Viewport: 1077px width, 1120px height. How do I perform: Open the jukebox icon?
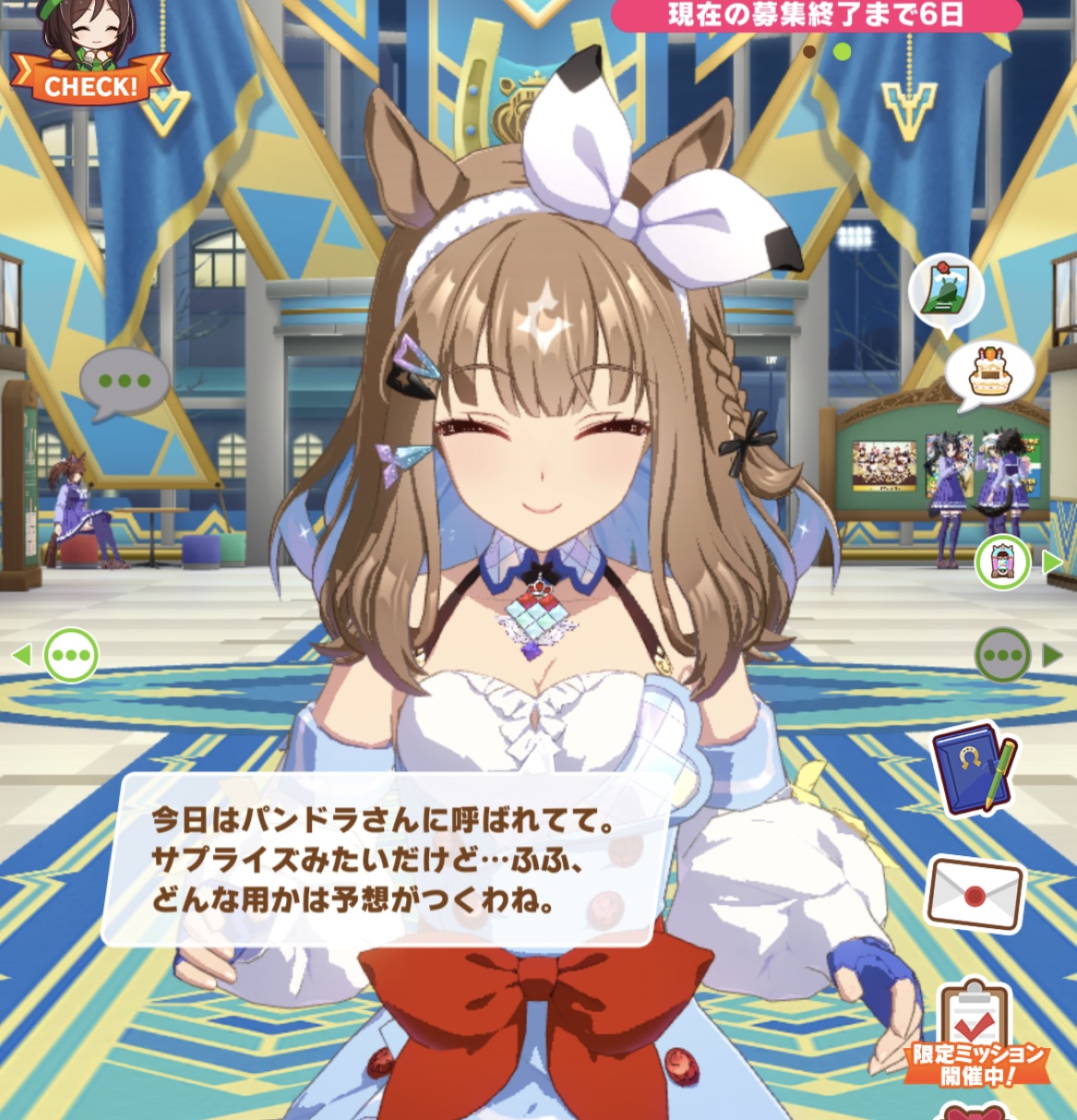(1002, 562)
